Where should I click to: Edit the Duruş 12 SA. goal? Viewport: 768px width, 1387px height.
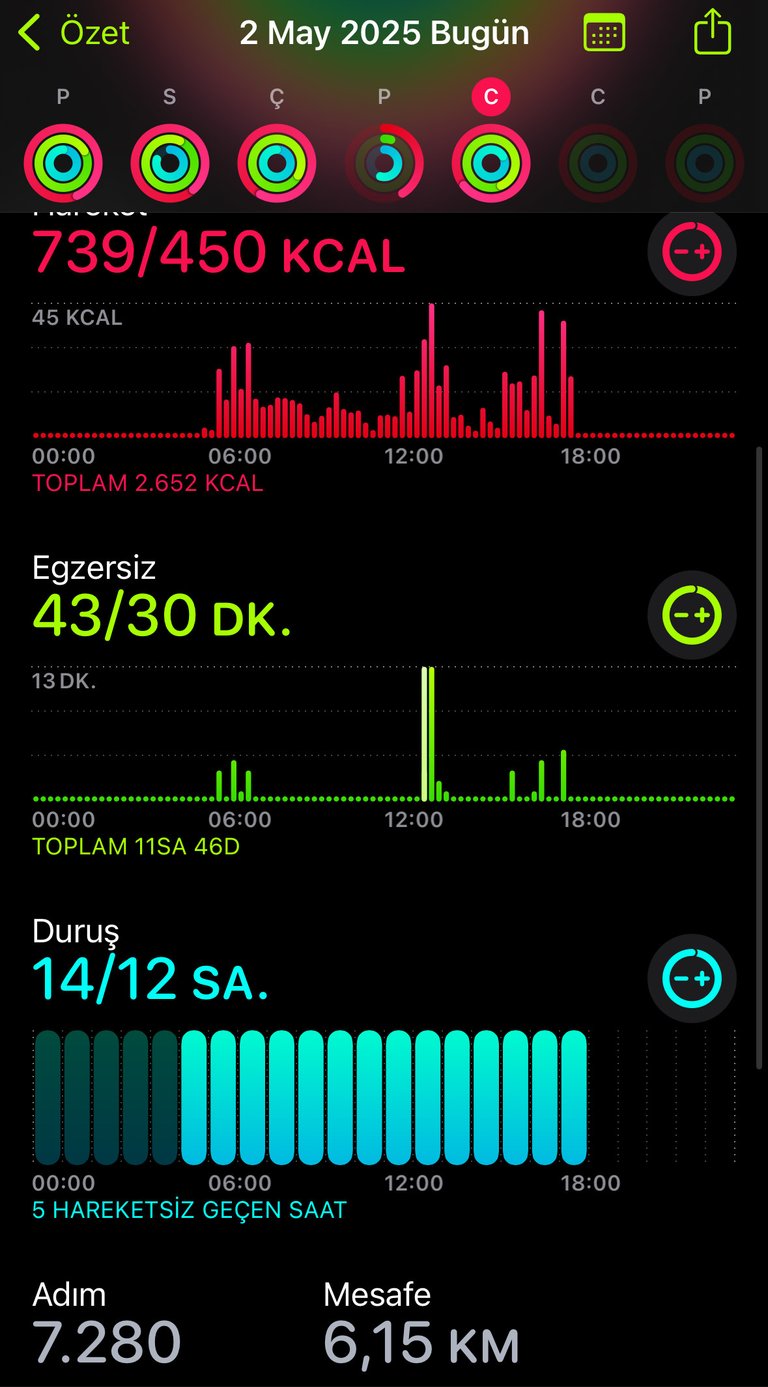coord(692,978)
